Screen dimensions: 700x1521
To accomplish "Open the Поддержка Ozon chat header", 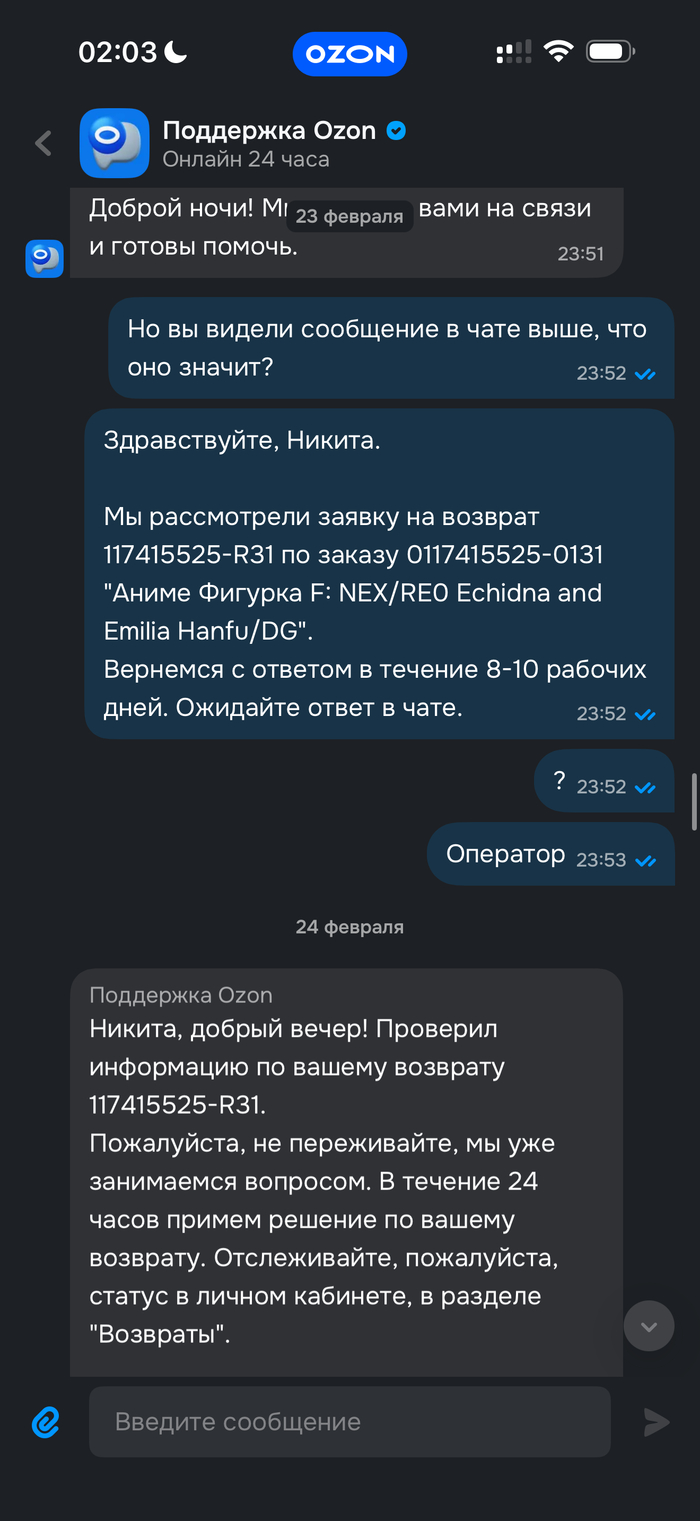I will pos(268,143).
